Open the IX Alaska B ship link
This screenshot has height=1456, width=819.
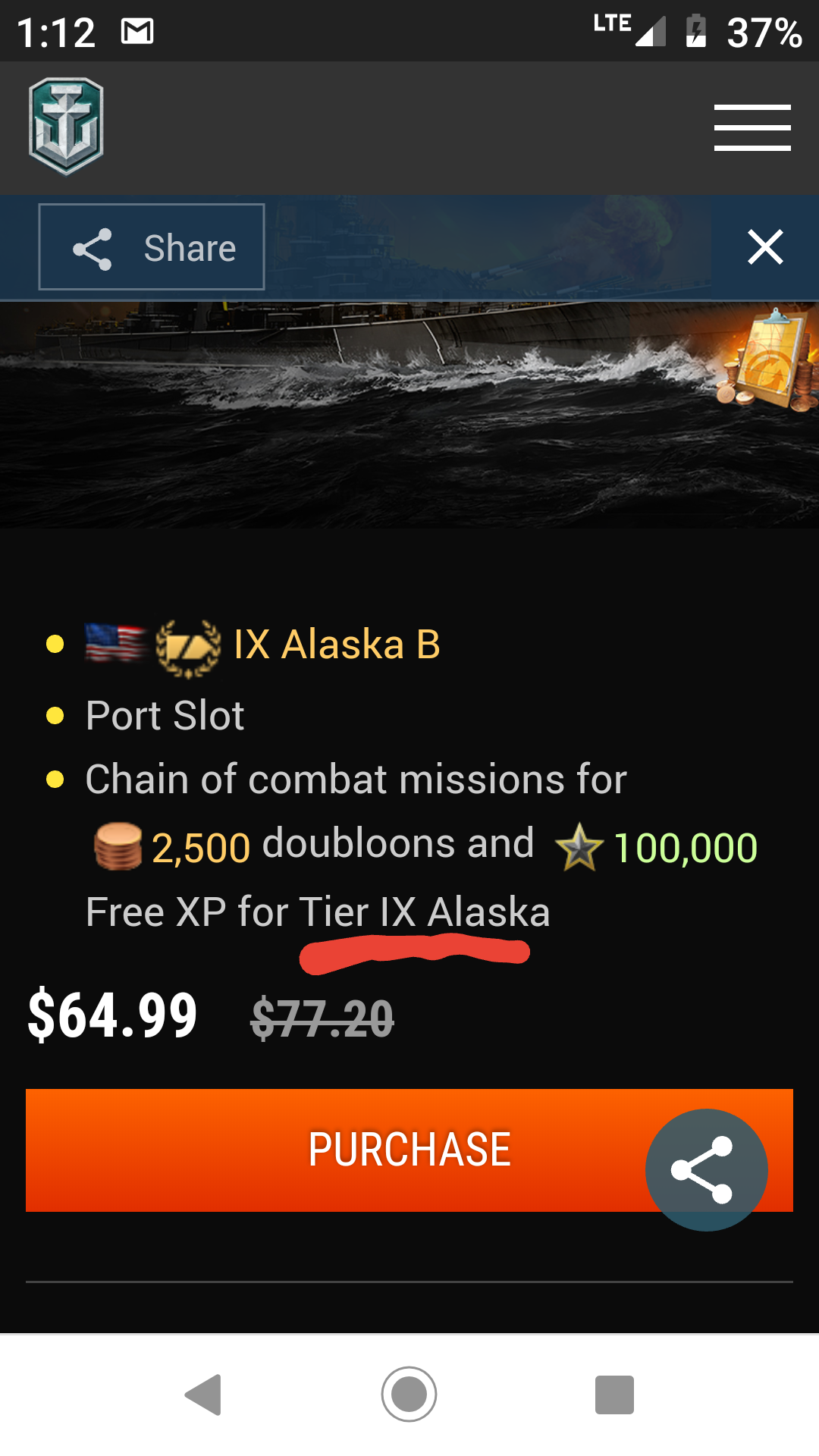(x=337, y=645)
